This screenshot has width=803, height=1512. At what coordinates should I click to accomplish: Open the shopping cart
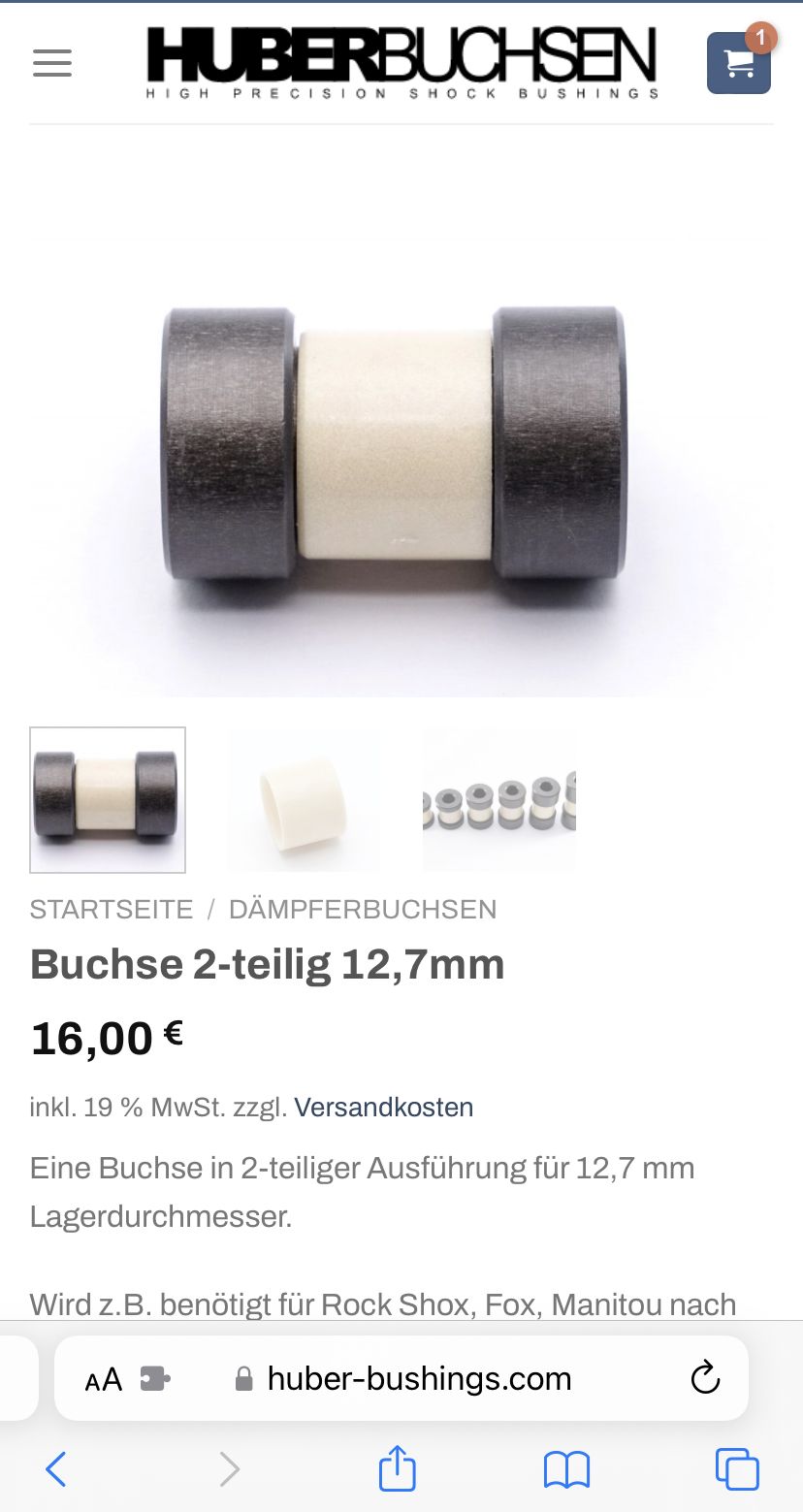[739, 63]
